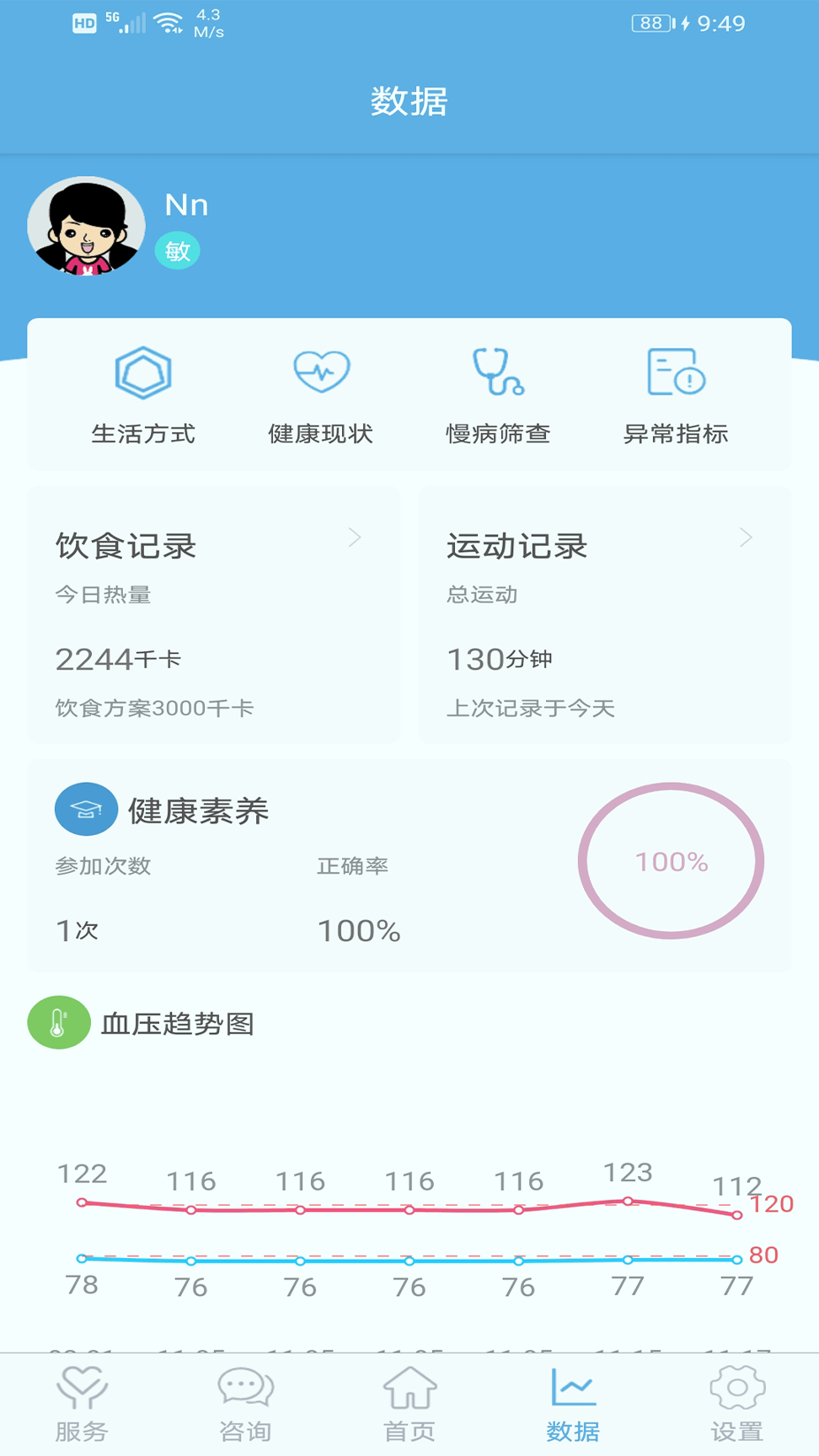Expand the 运动记录 exercise record chevron

coord(746,538)
